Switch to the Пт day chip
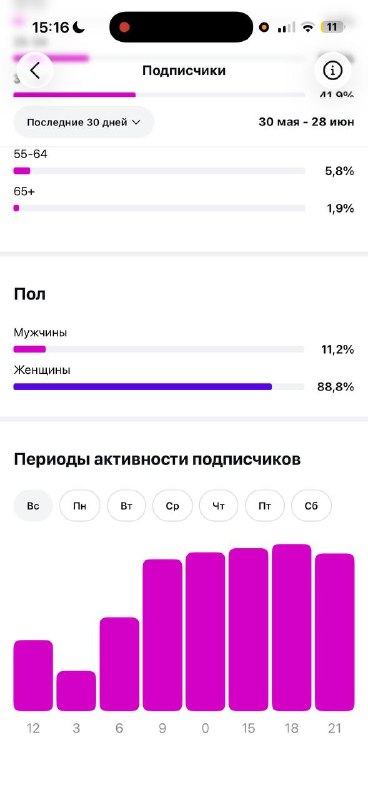Screen dimensions: 368x800 tap(265, 506)
